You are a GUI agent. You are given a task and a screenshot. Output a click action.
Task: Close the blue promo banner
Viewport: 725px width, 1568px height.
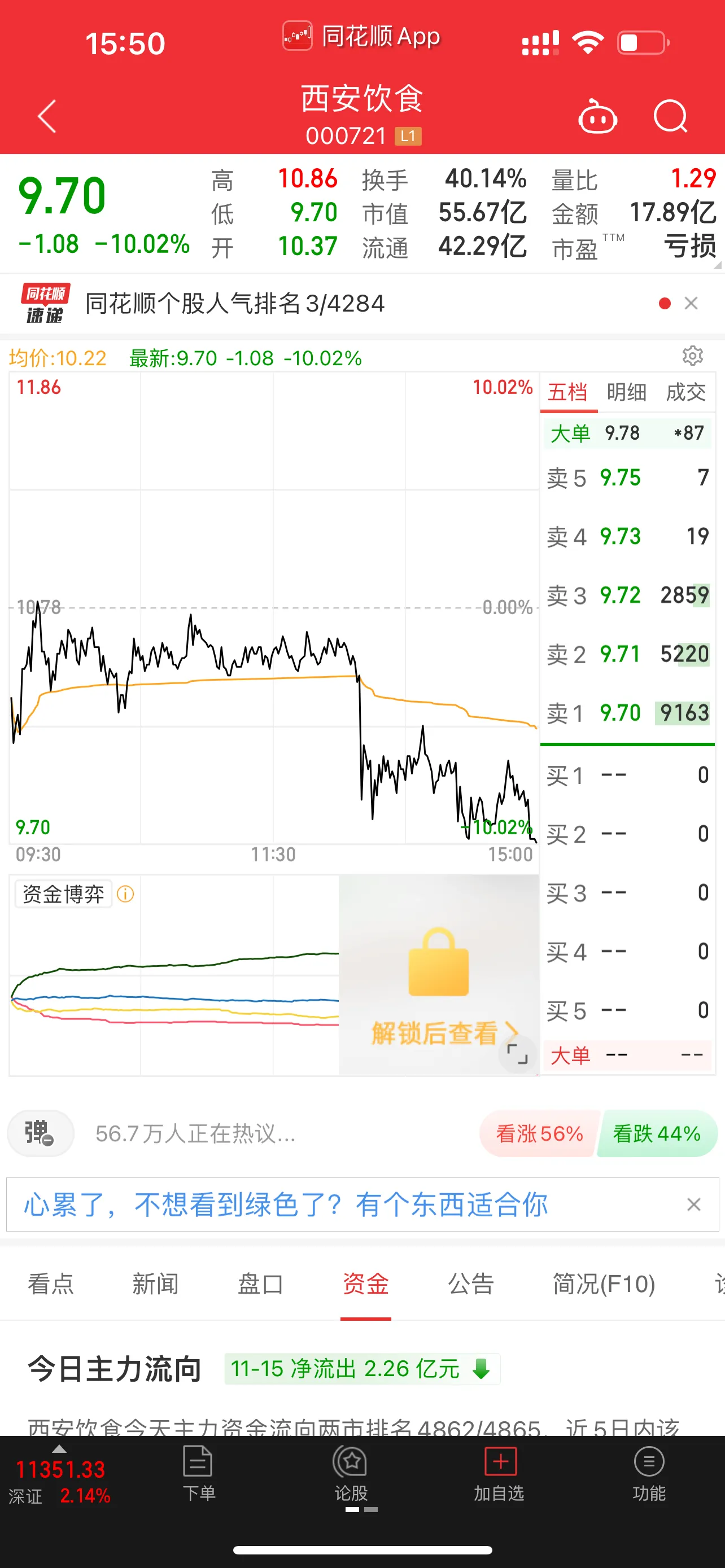tap(693, 1205)
